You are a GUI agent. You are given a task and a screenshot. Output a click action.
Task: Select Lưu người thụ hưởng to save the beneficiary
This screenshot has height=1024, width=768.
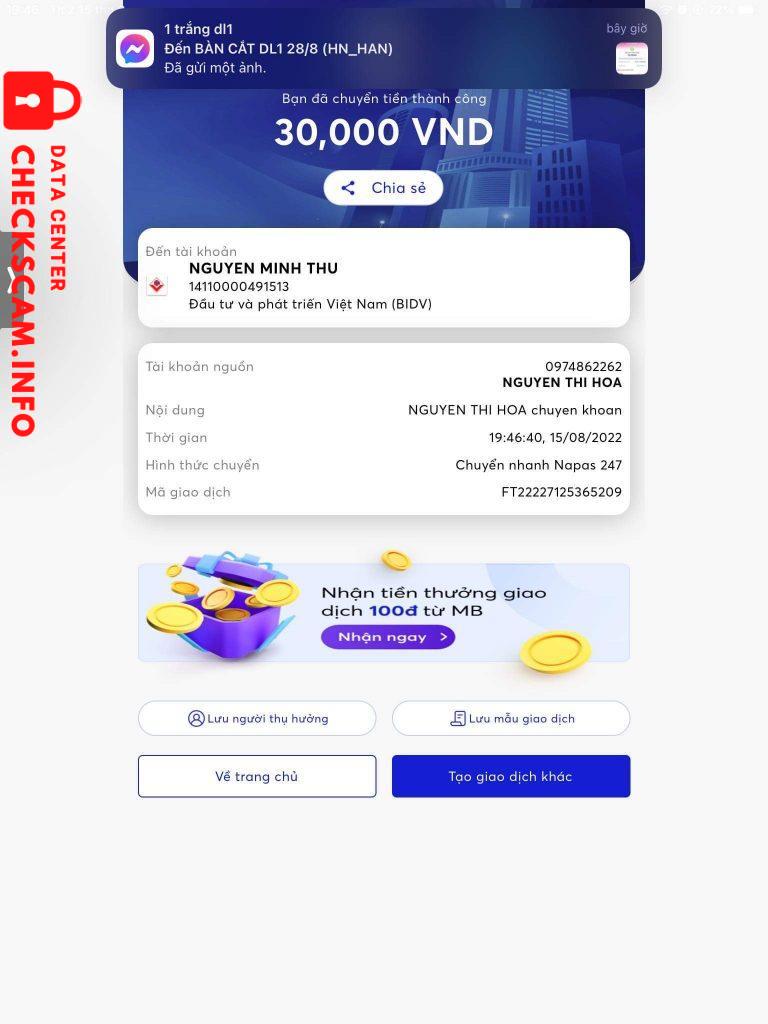(x=256, y=718)
